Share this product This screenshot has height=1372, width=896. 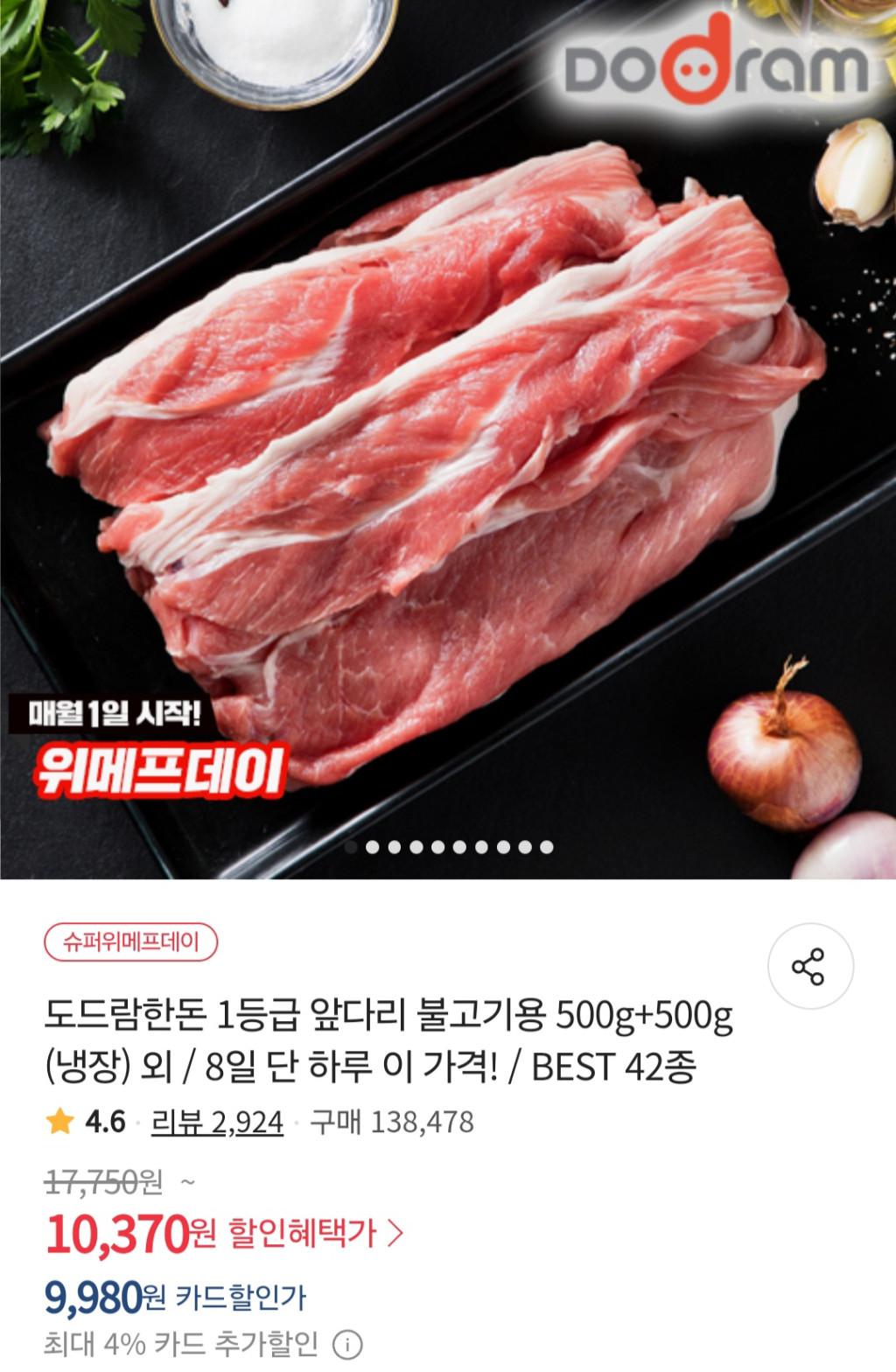coord(809,966)
